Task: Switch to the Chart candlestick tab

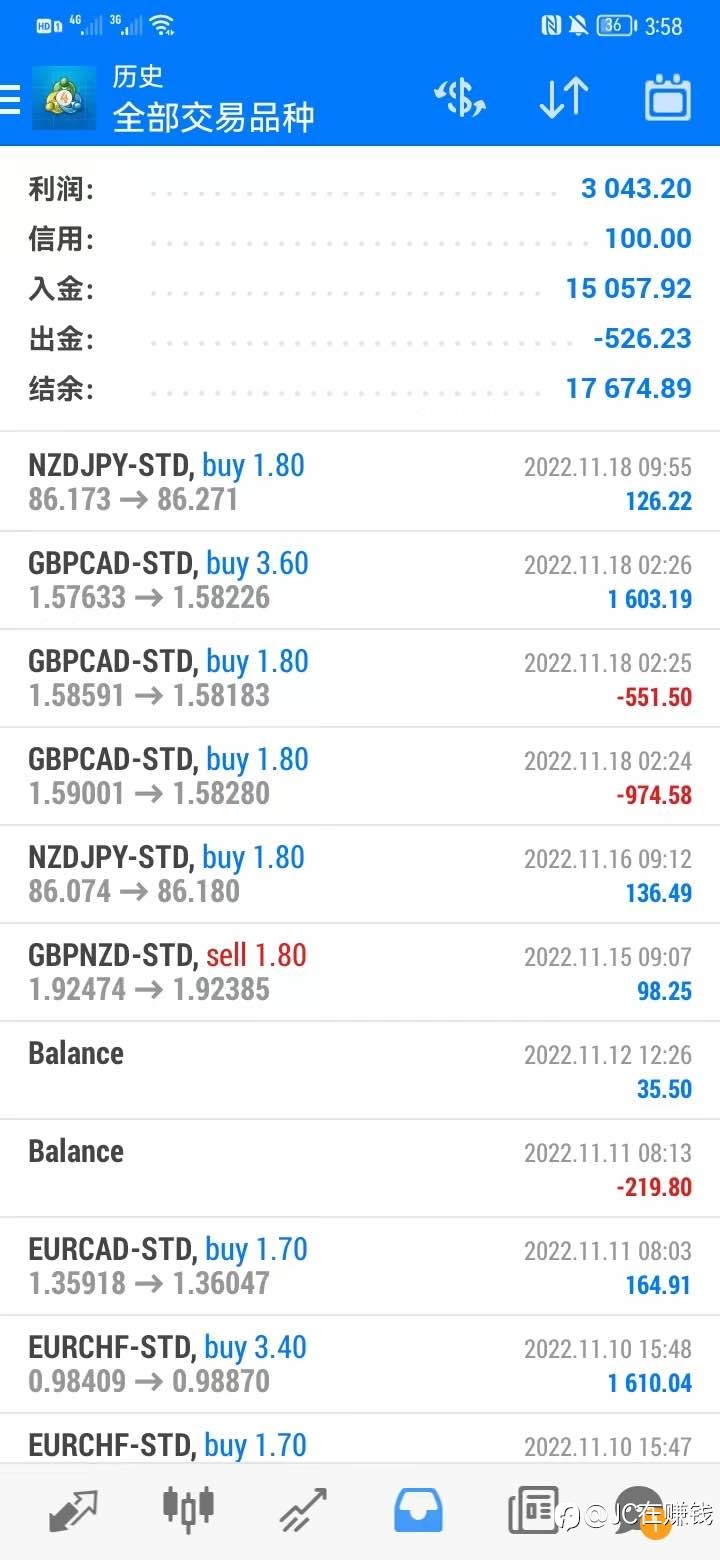Action: pyautogui.click(x=188, y=1510)
